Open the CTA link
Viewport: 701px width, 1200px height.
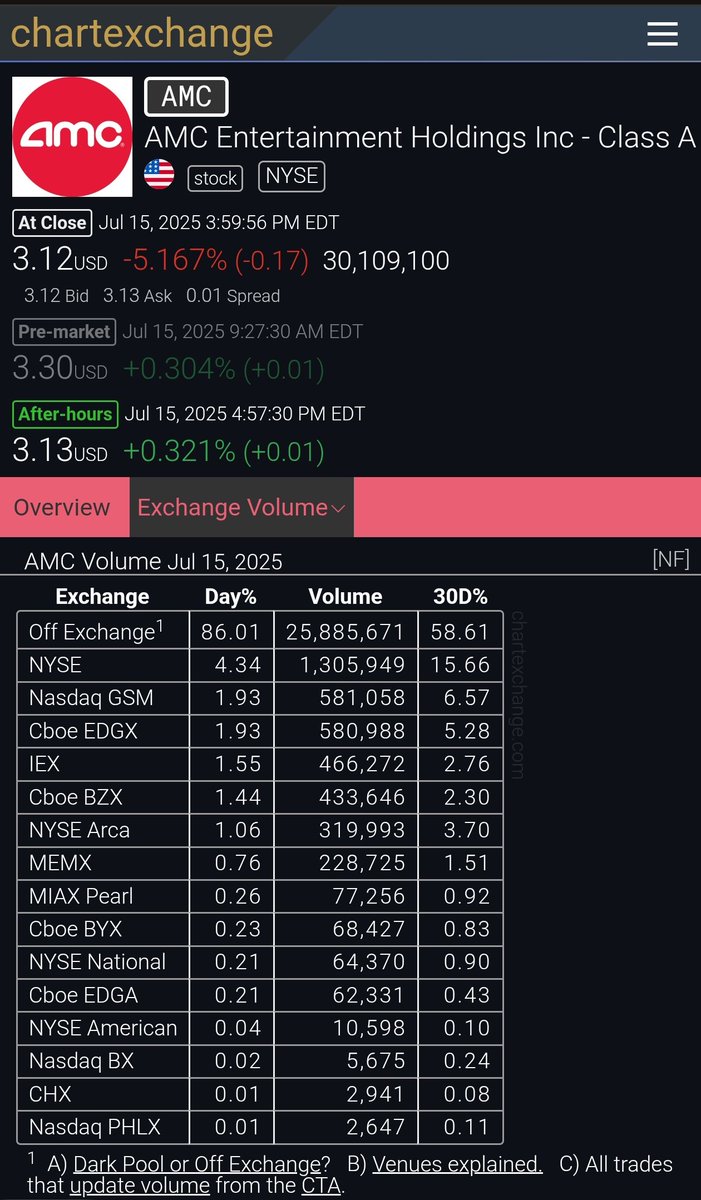point(320,1187)
